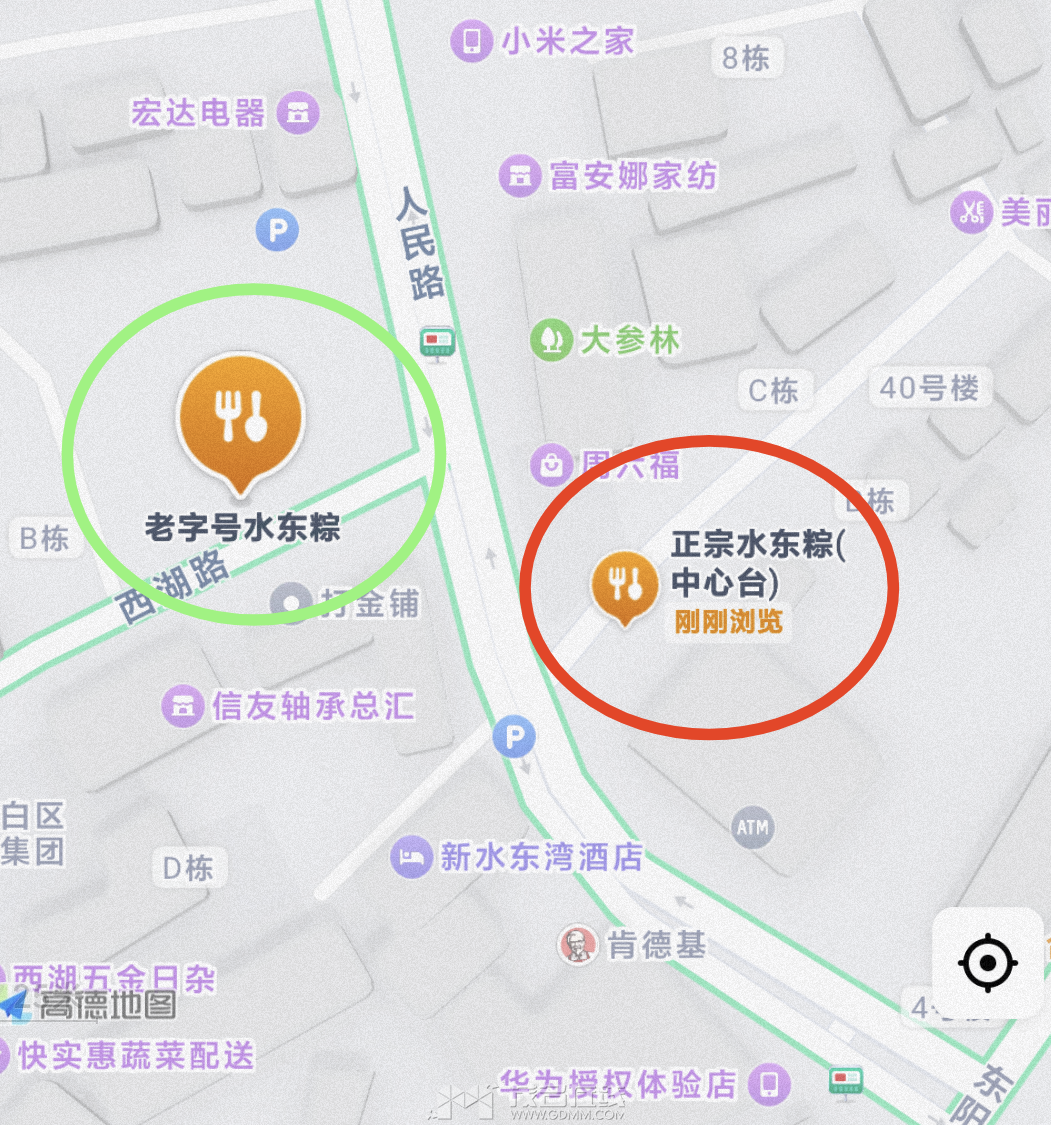Open the 大参林 pharmacy marker
Screen dimensions: 1051x1125
549,340
